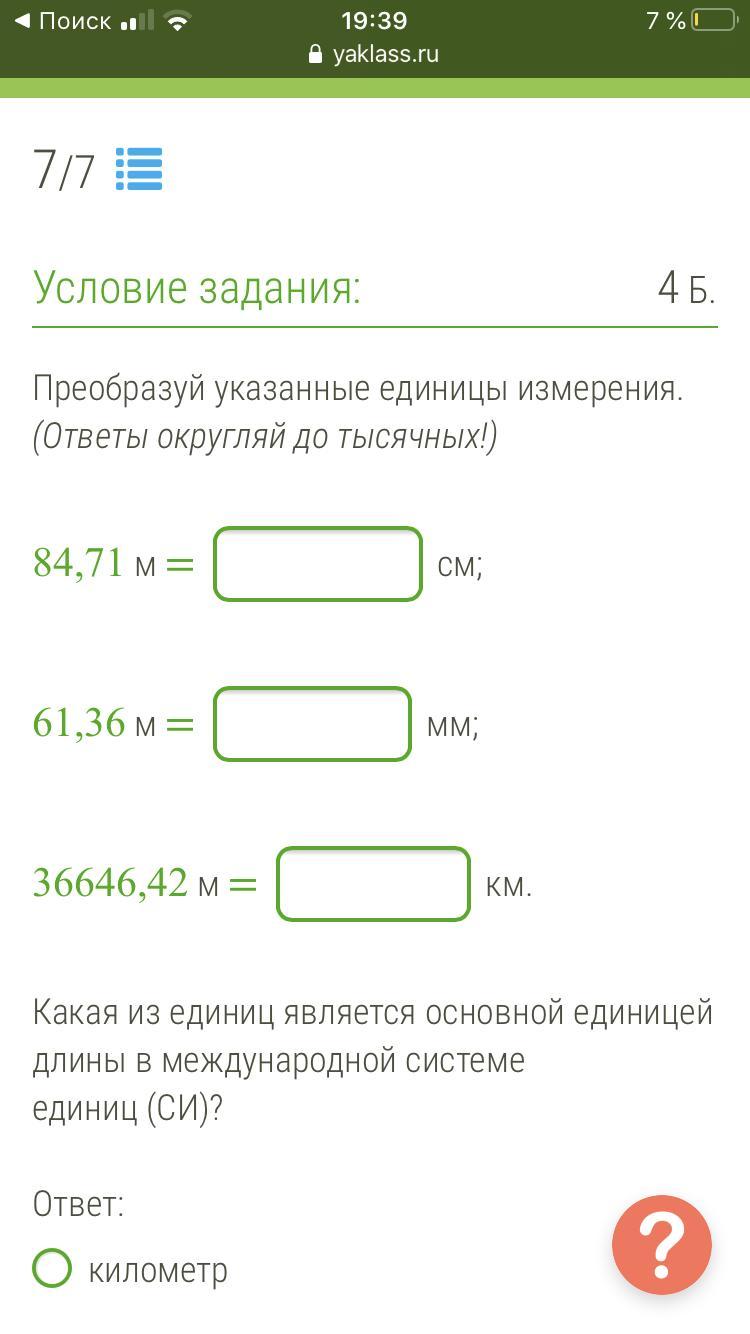Open the task list icon next to 7/7

(x=139, y=169)
